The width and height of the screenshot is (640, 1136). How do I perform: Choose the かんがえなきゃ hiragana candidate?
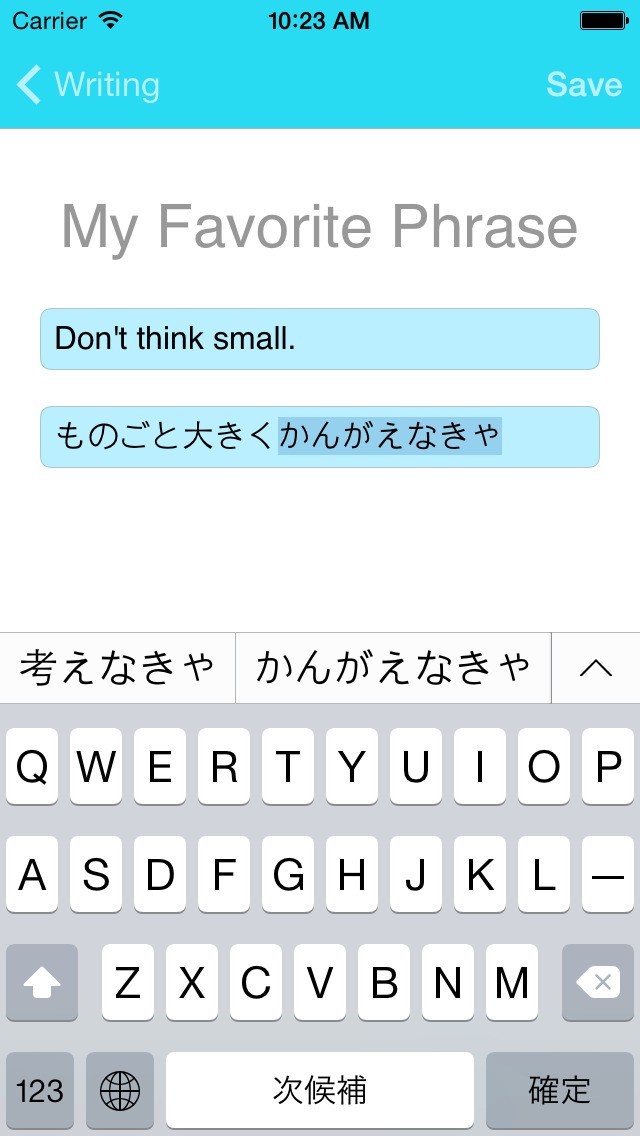pos(393,667)
